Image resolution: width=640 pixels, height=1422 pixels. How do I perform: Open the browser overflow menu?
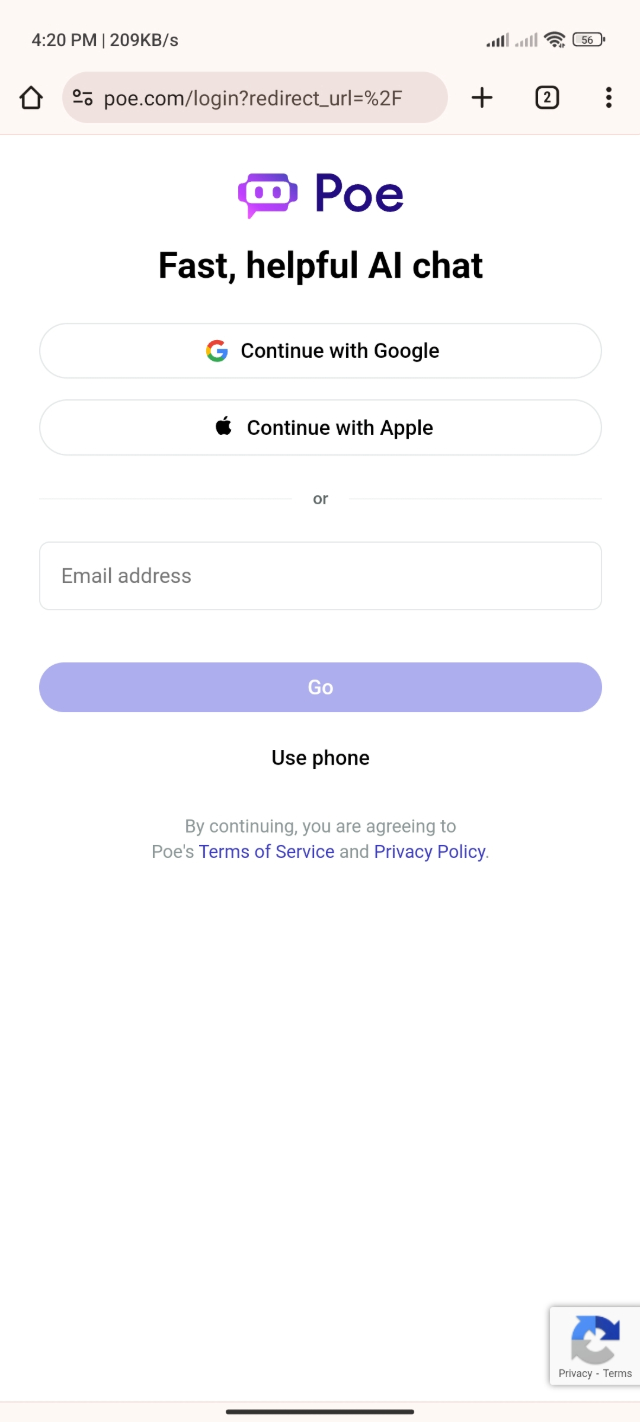pos(608,97)
